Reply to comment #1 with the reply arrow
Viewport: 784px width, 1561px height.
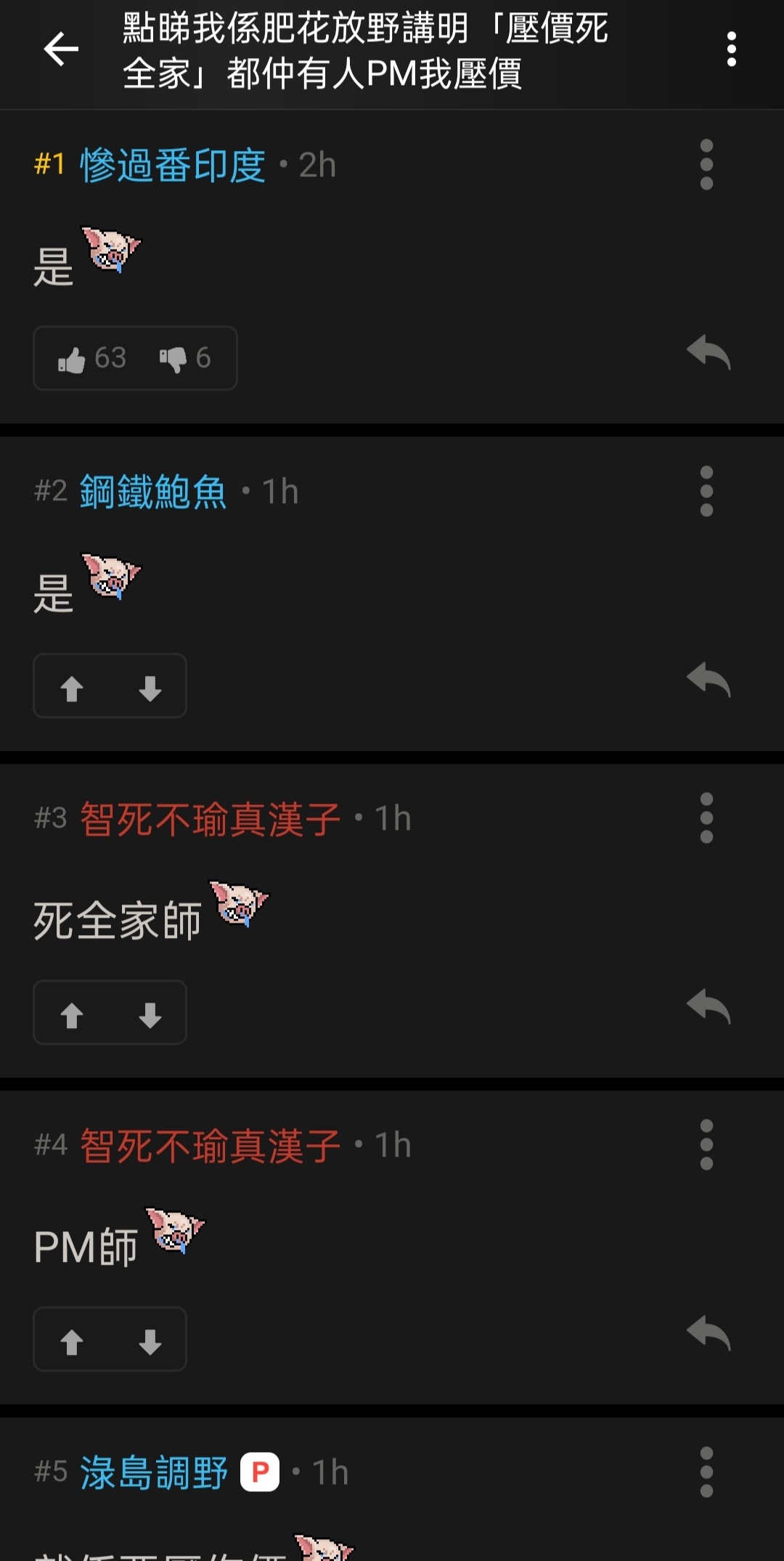coord(709,354)
